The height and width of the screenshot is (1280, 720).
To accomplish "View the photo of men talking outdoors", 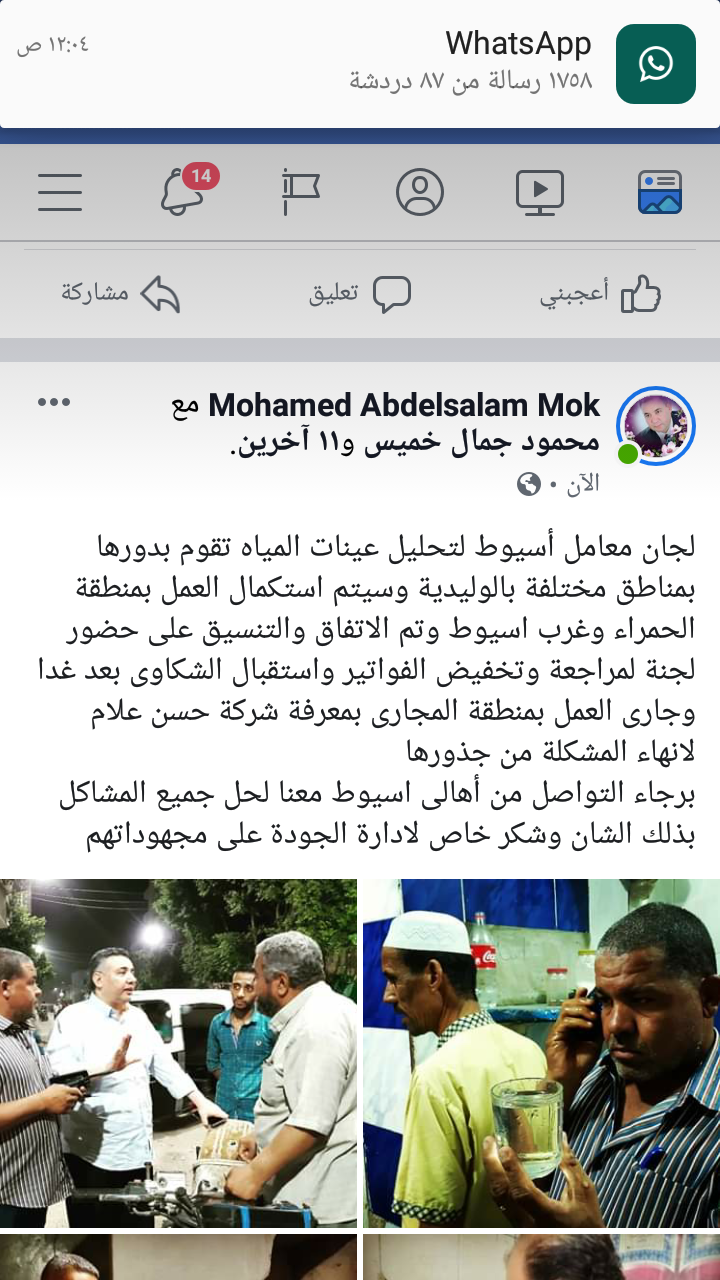I will (178, 1052).
